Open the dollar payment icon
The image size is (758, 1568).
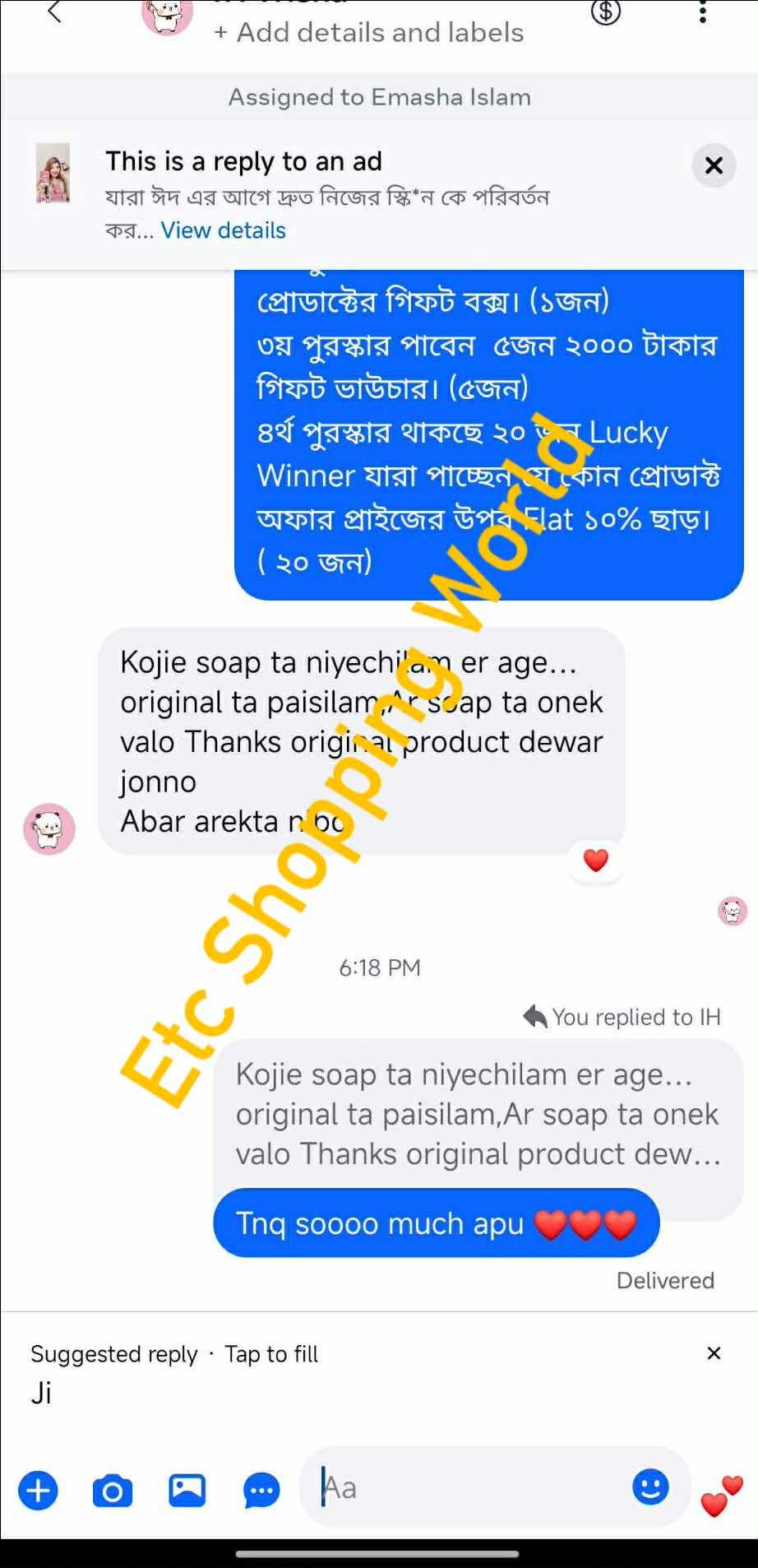606,12
